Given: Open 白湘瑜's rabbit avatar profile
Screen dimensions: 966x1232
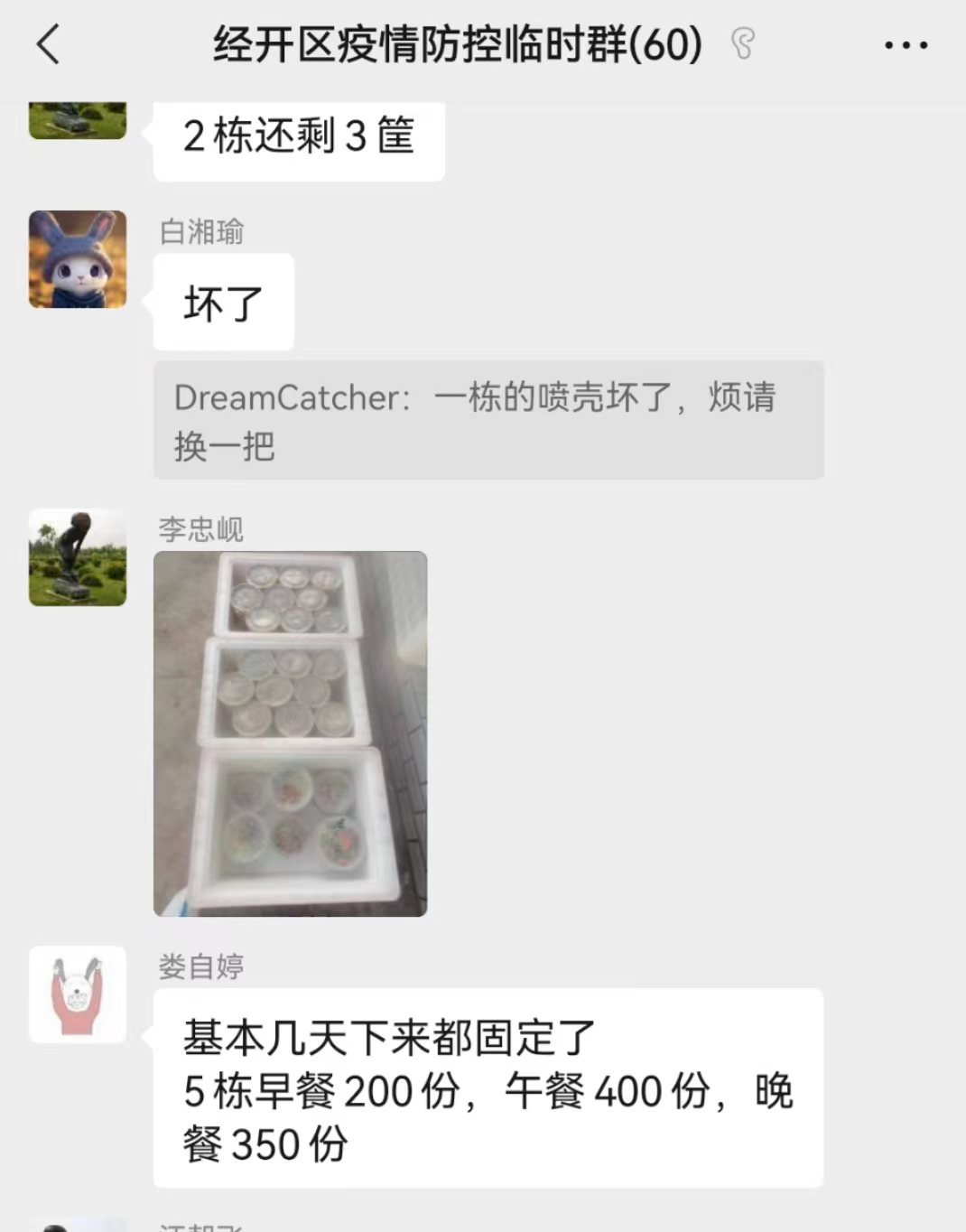Looking at the screenshot, I should [x=78, y=260].
